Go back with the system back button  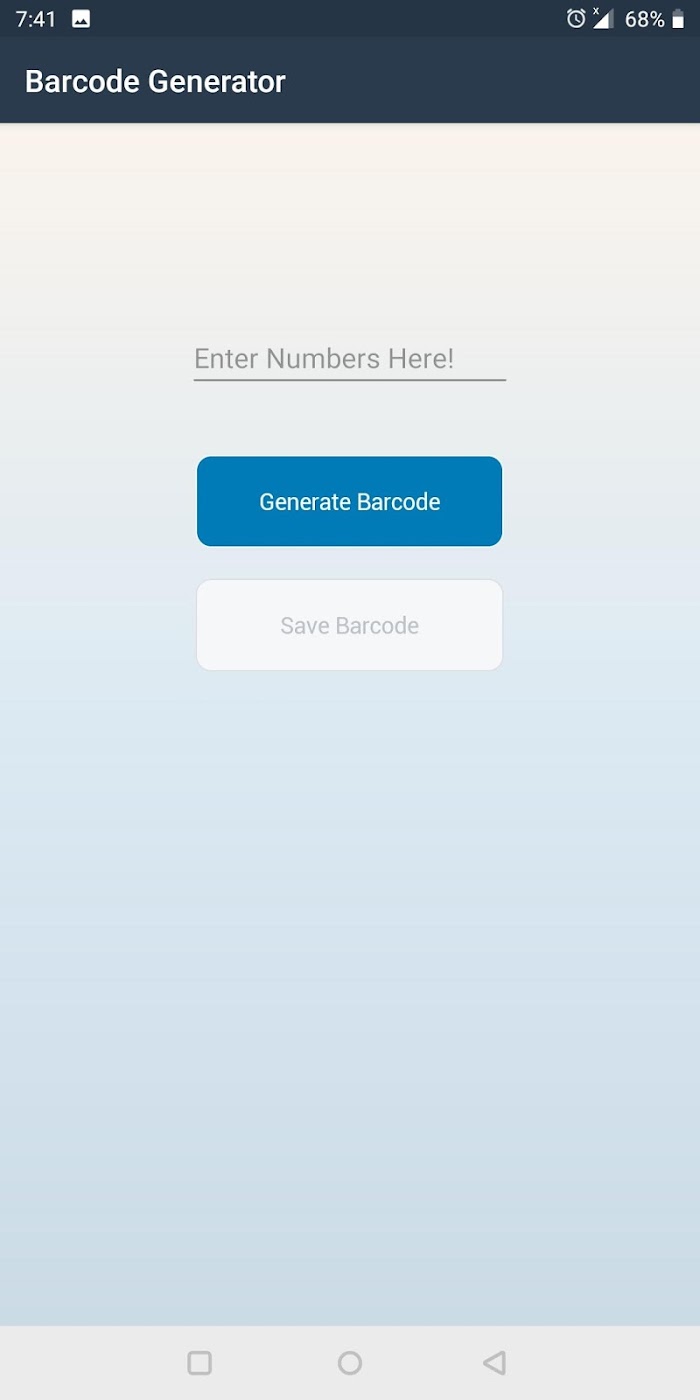click(x=494, y=1362)
